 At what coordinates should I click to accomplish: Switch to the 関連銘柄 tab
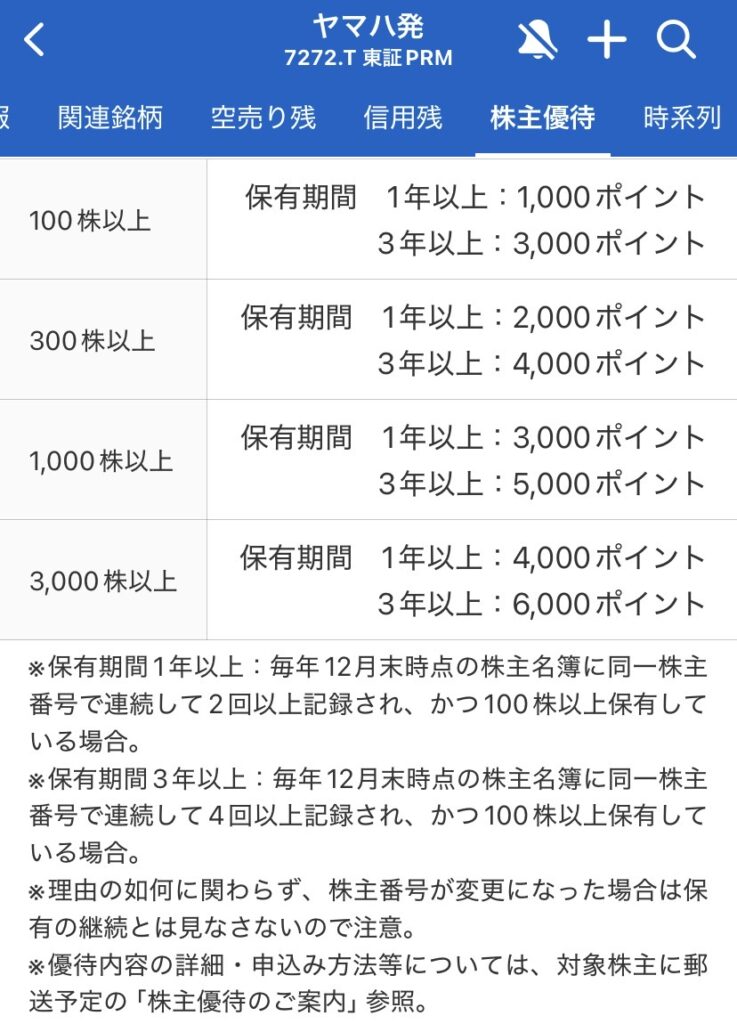(x=110, y=118)
